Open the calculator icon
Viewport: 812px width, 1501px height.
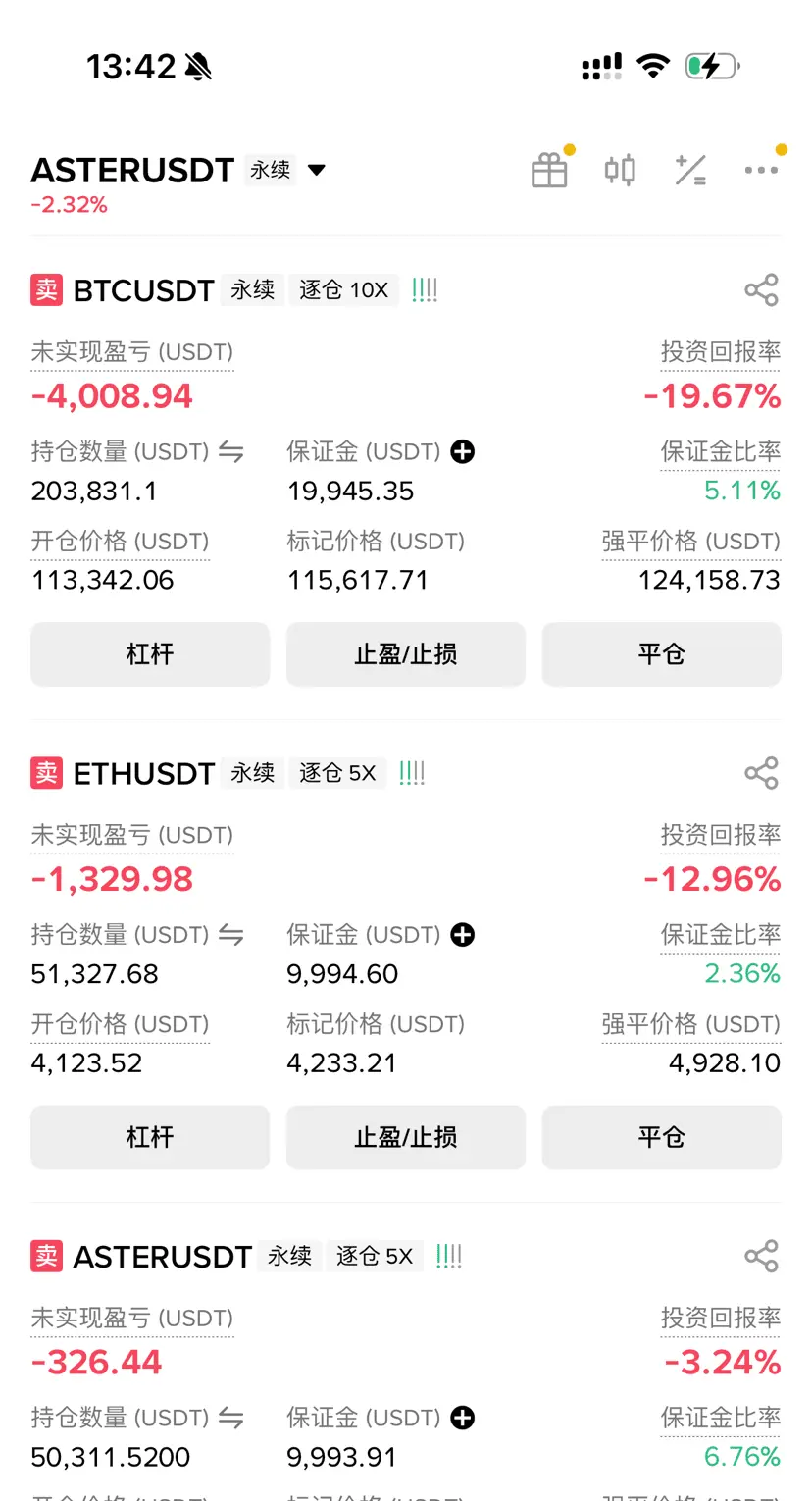[x=690, y=171]
